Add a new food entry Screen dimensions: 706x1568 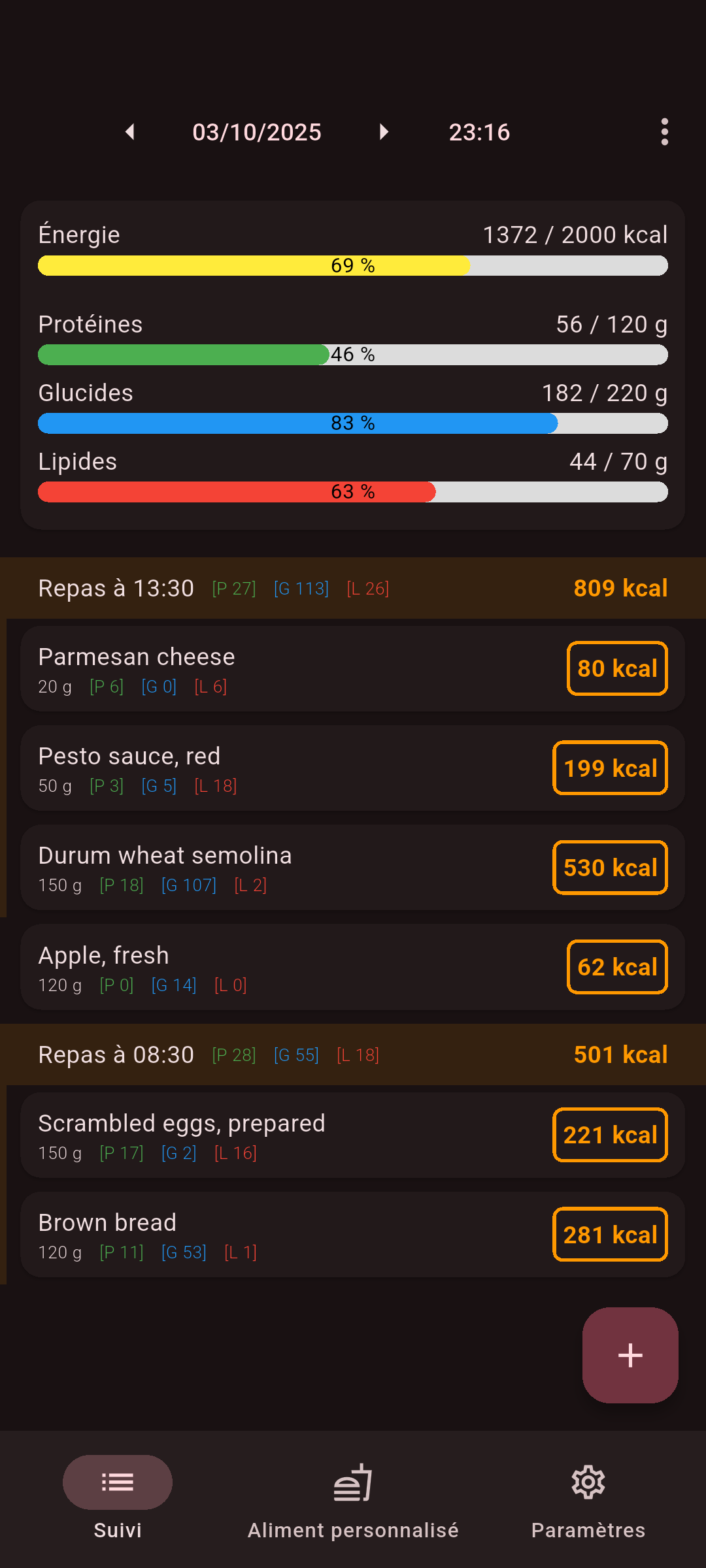tap(630, 1355)
